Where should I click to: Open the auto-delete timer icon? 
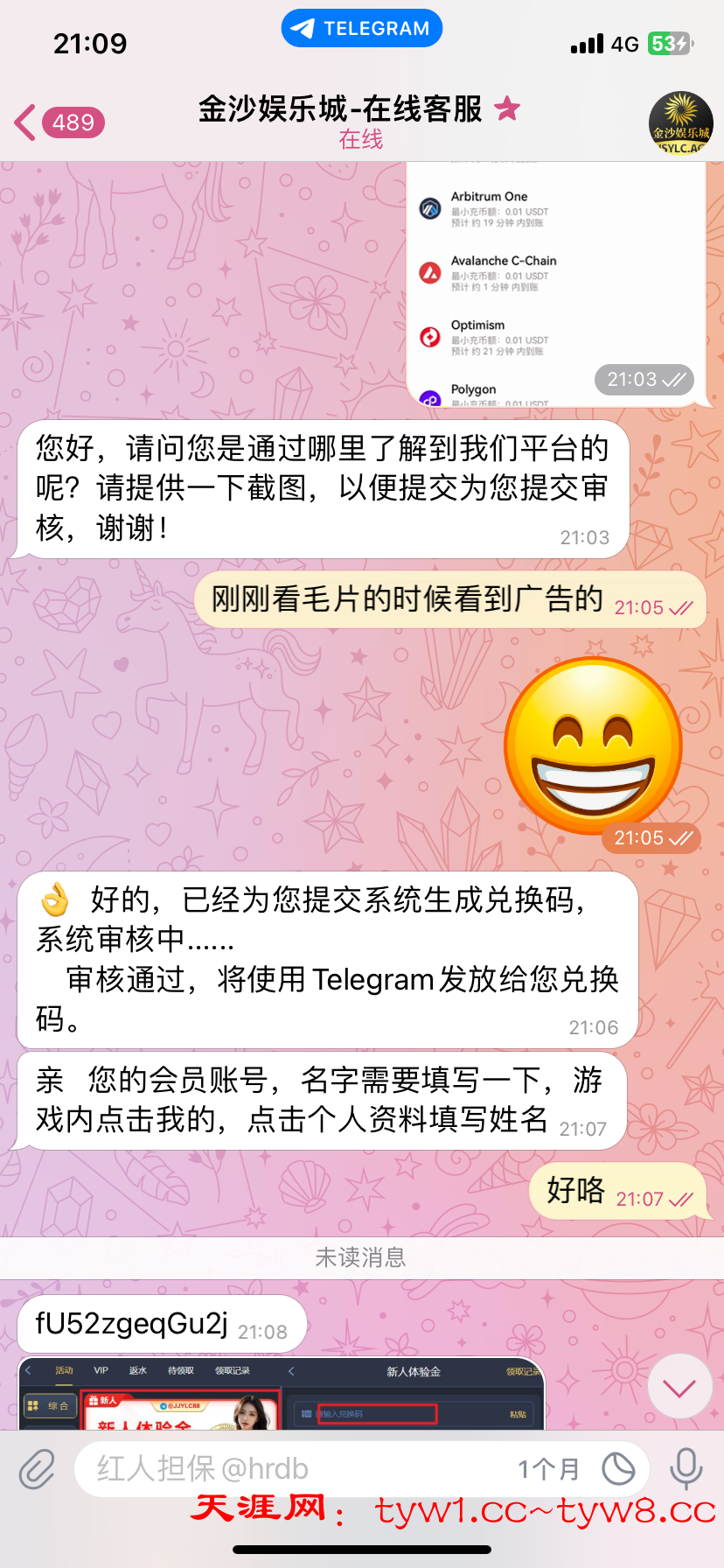coord(618,1469)
